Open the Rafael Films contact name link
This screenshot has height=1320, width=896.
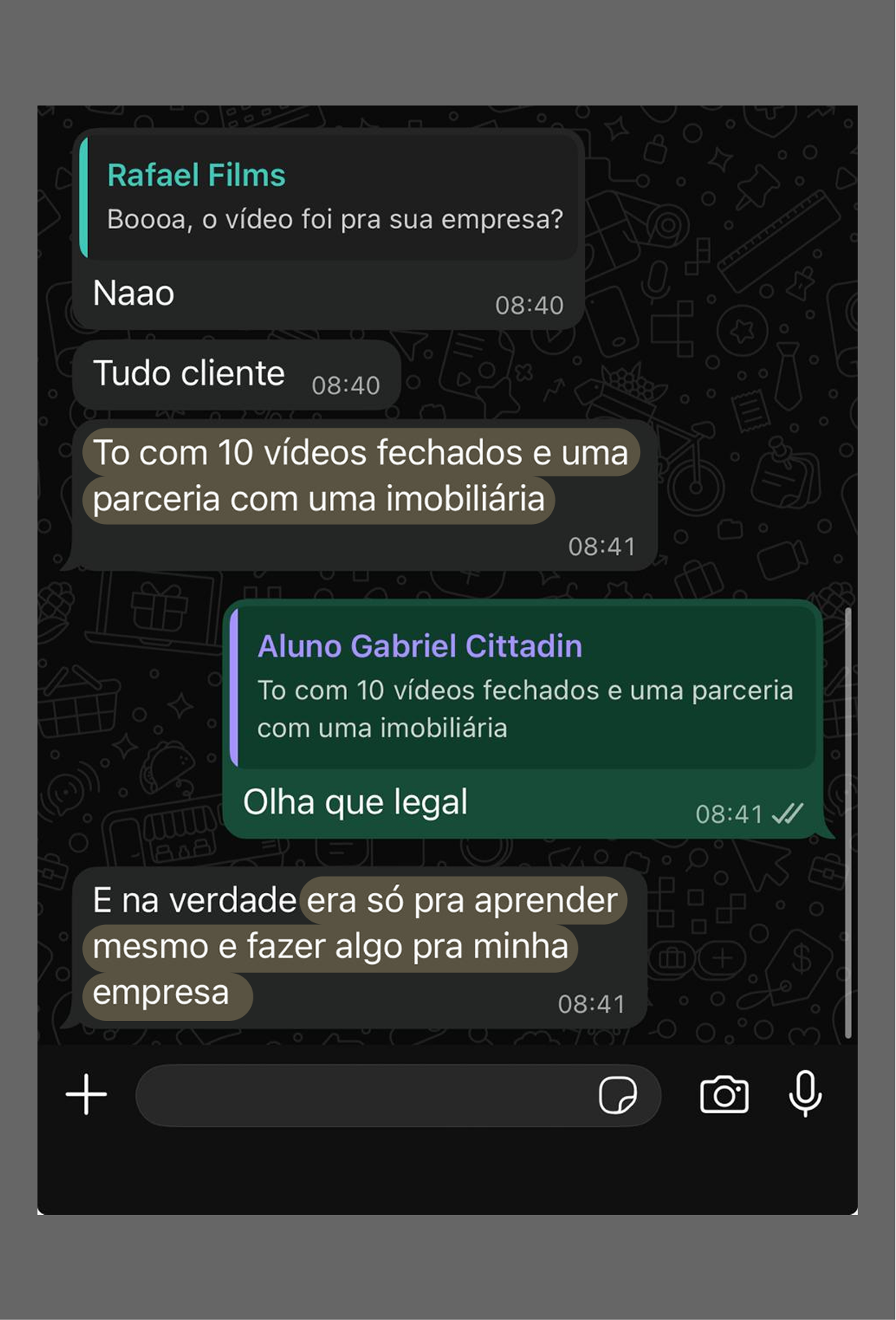tap(195, 174)
